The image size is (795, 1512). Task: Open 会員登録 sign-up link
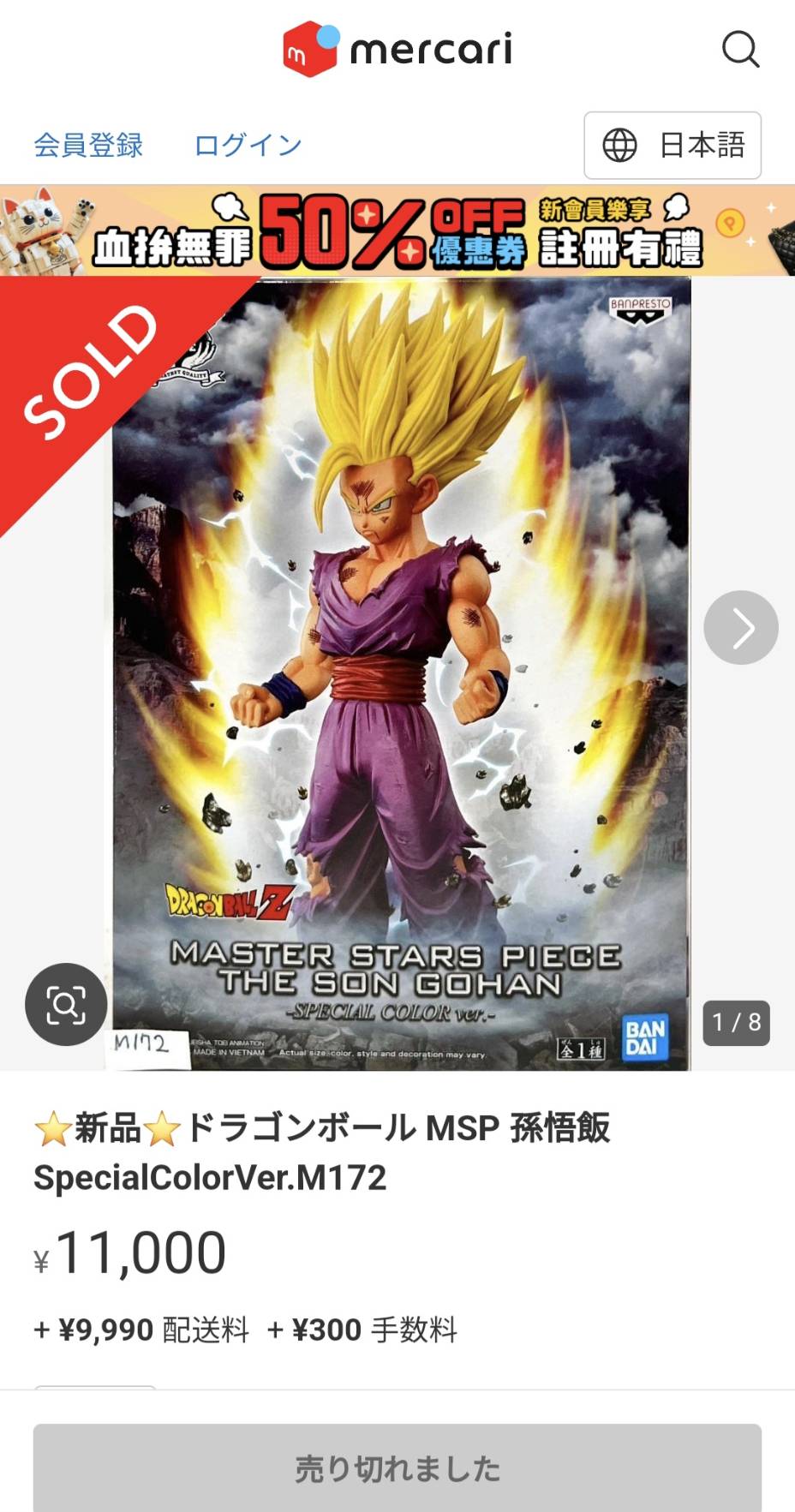pyautogui.click(x=88, y=145)
